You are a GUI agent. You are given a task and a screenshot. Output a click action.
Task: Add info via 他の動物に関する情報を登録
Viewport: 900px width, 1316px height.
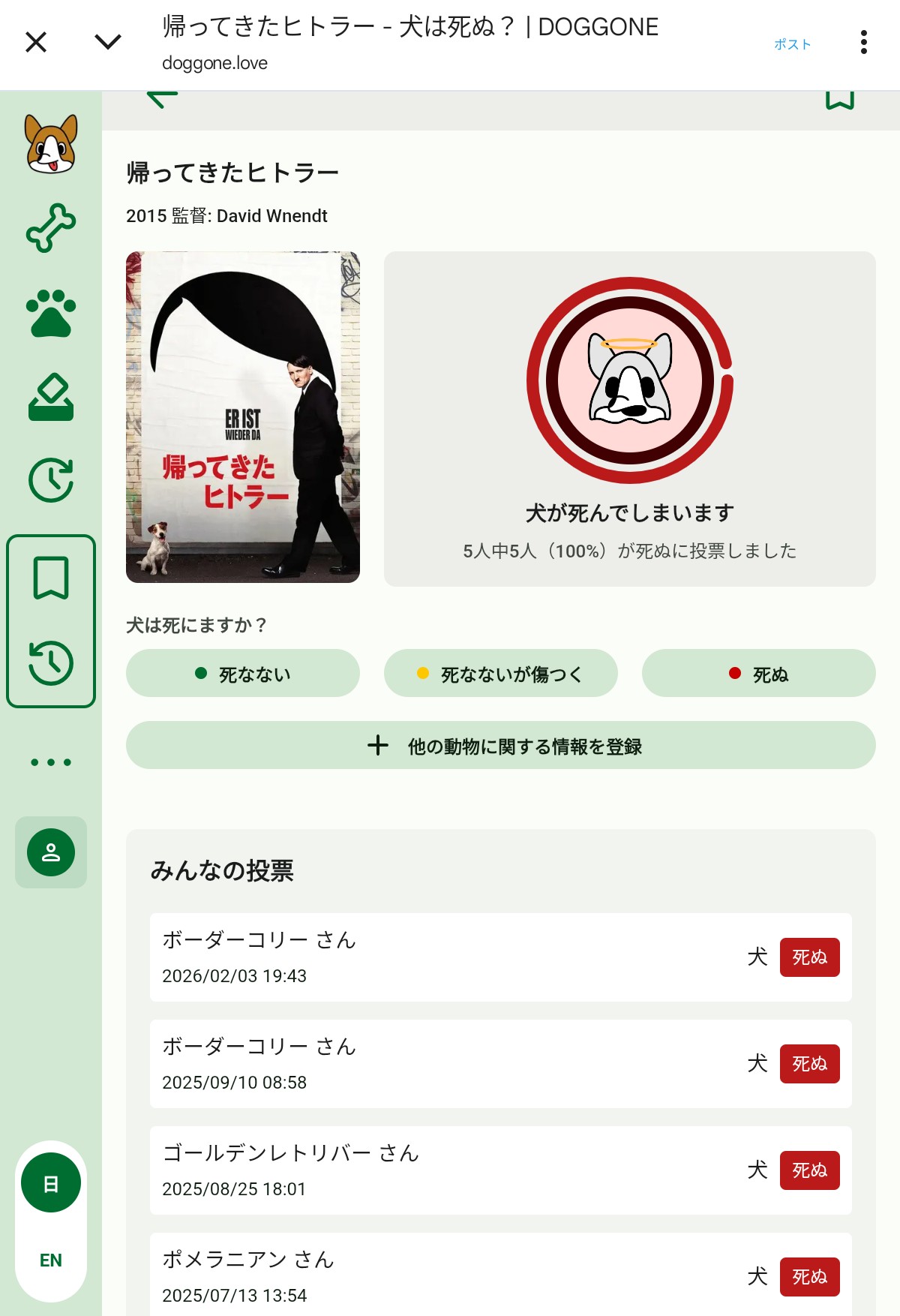point(501,746)
